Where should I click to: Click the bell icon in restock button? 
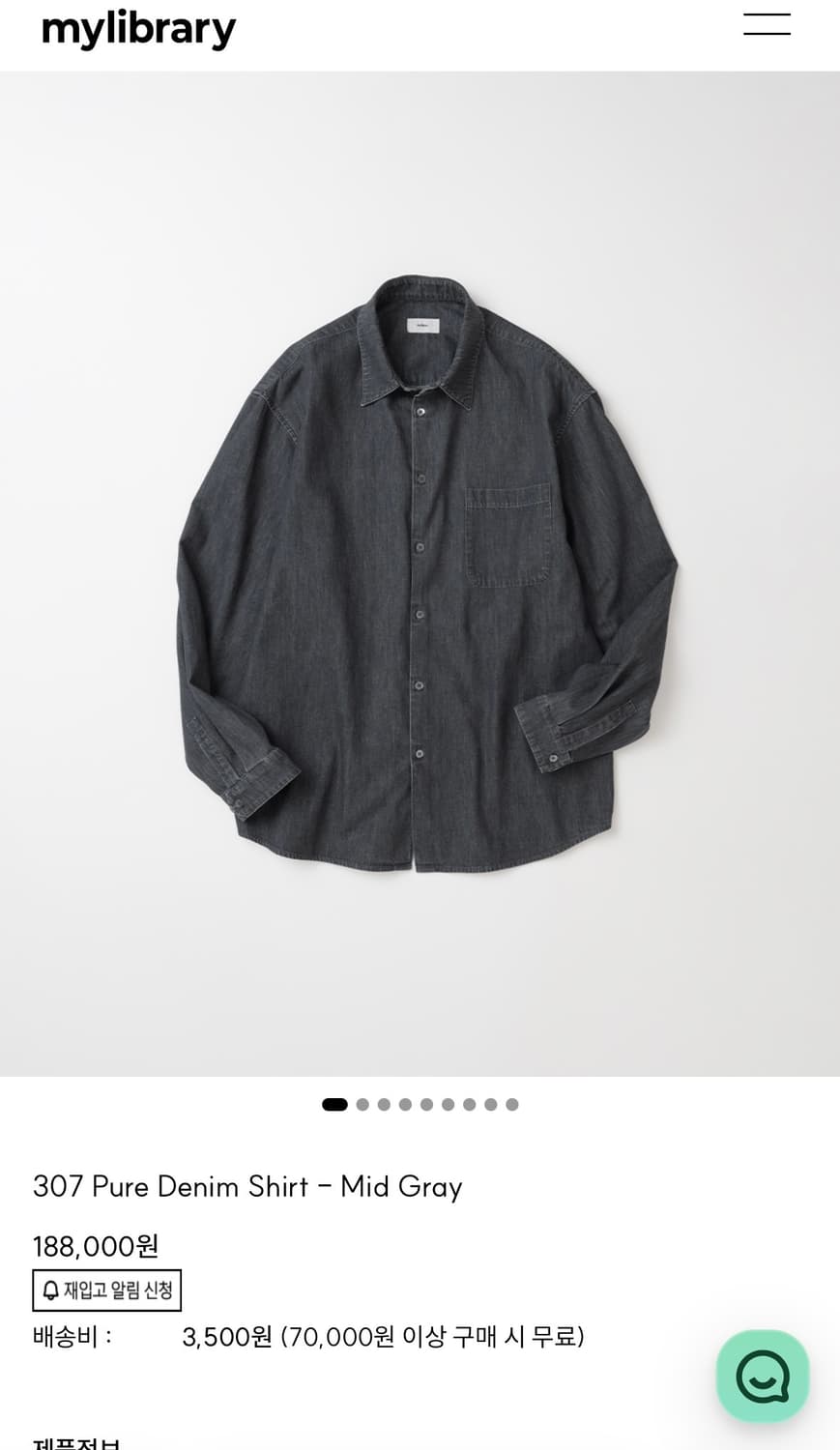pyautogui.click(x=49, y=1290)
